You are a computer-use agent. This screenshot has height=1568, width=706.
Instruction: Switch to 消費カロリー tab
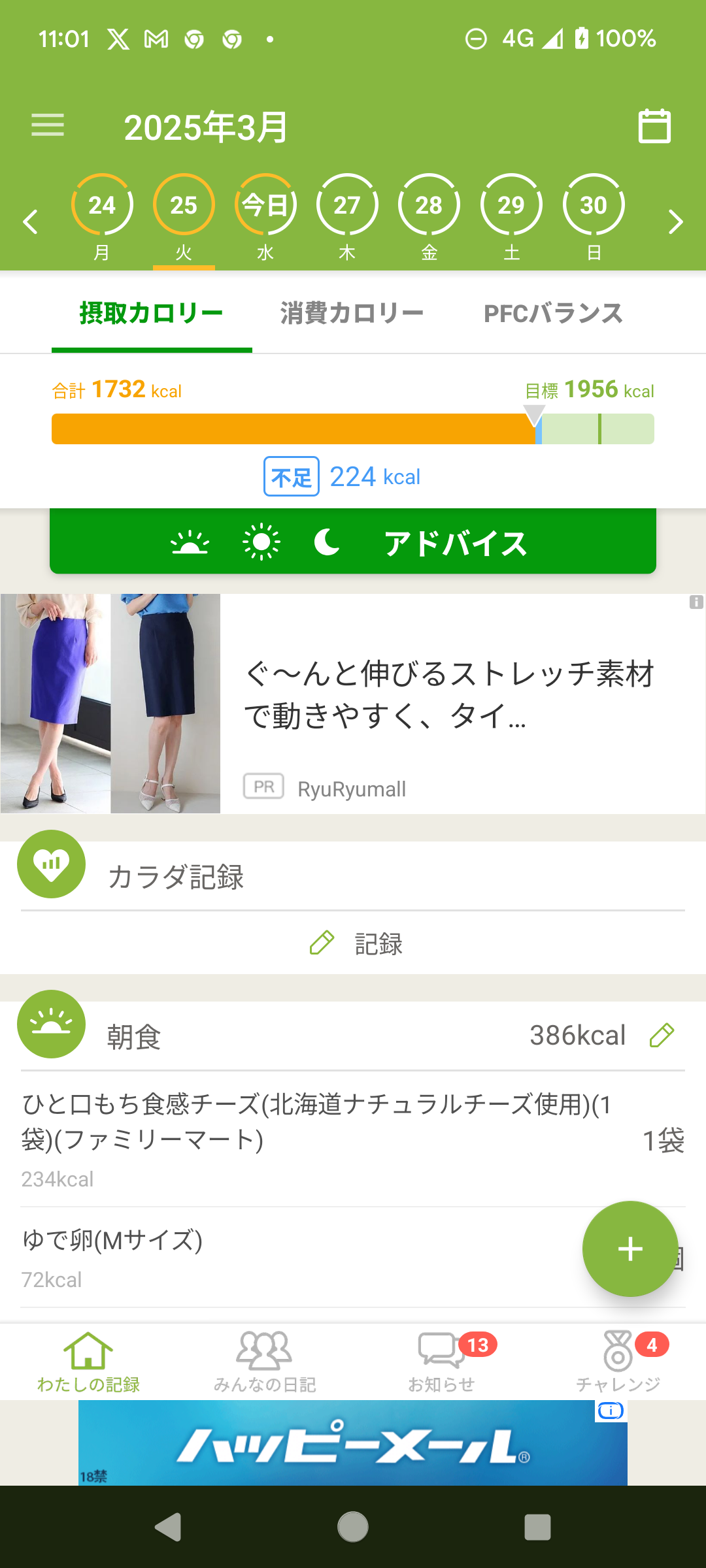[x=352, y=314]
